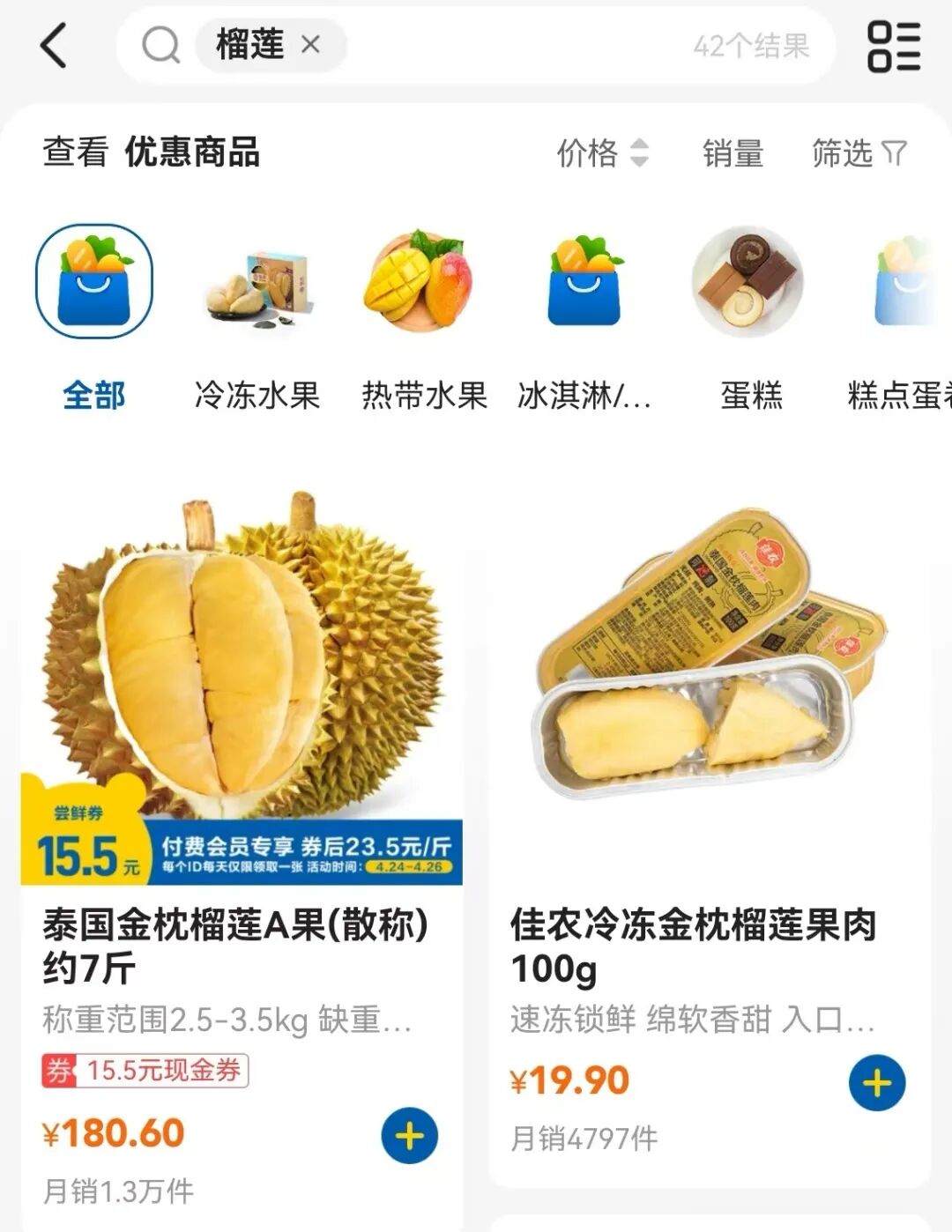The height and width of the screenshot is (1232, 952).
Task: Switch layout with the list view icon
Action: pyautogui.click(x=893, y=46)
